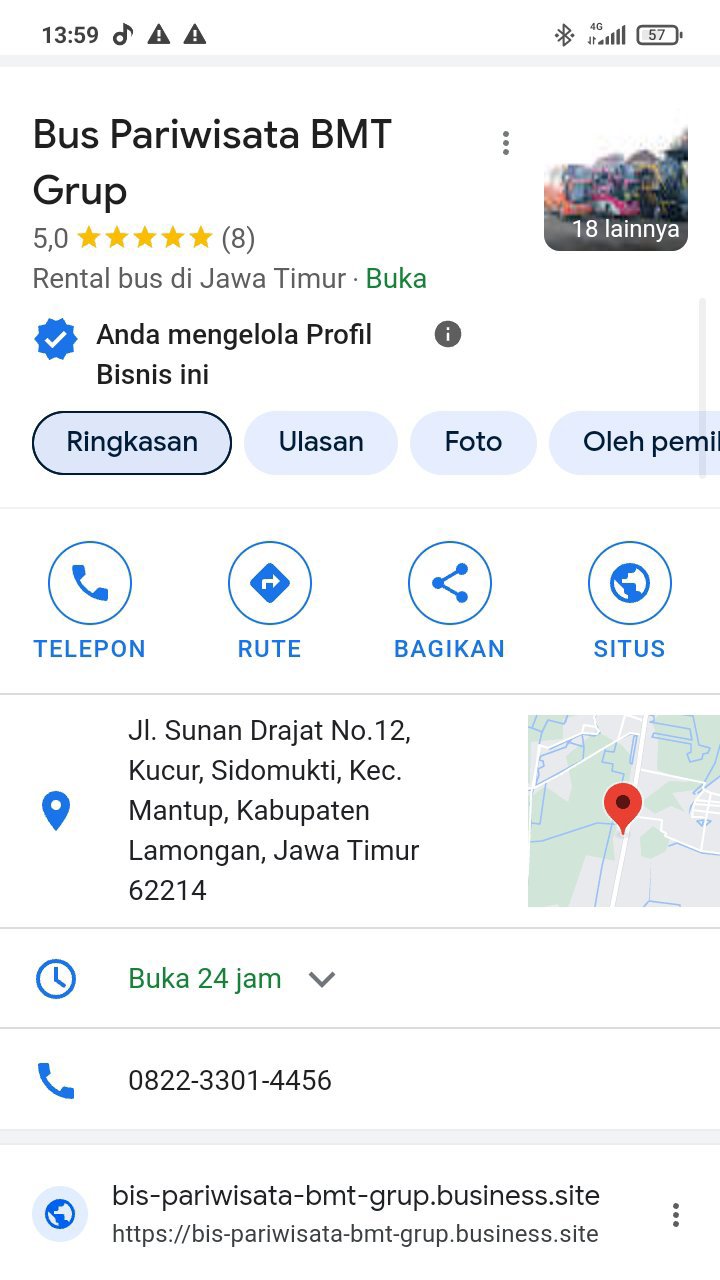
Task: Get directions with the Rute button
Action: point(270,600)
